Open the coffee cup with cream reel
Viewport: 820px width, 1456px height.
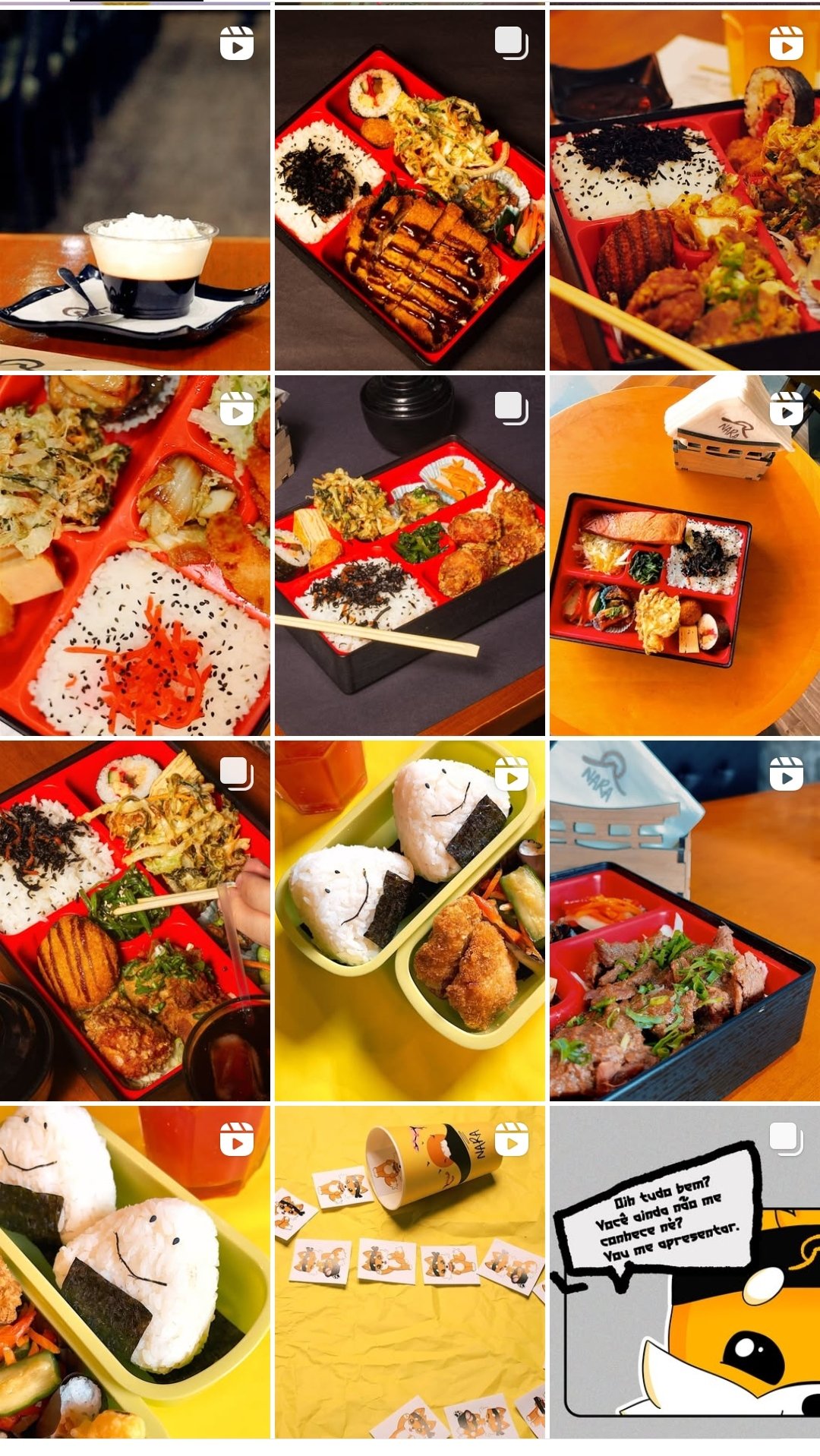[x=134, y=190]
